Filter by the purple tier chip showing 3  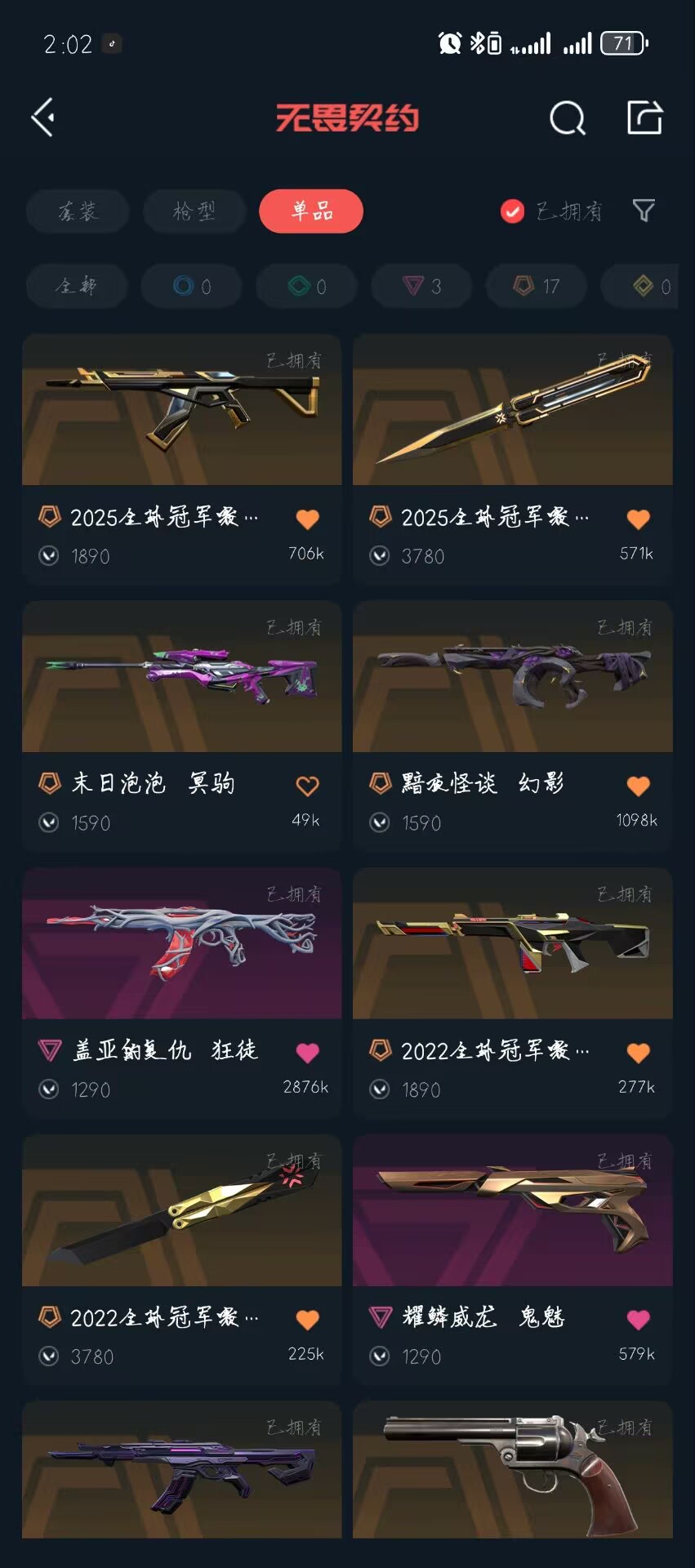pos(421,286)
